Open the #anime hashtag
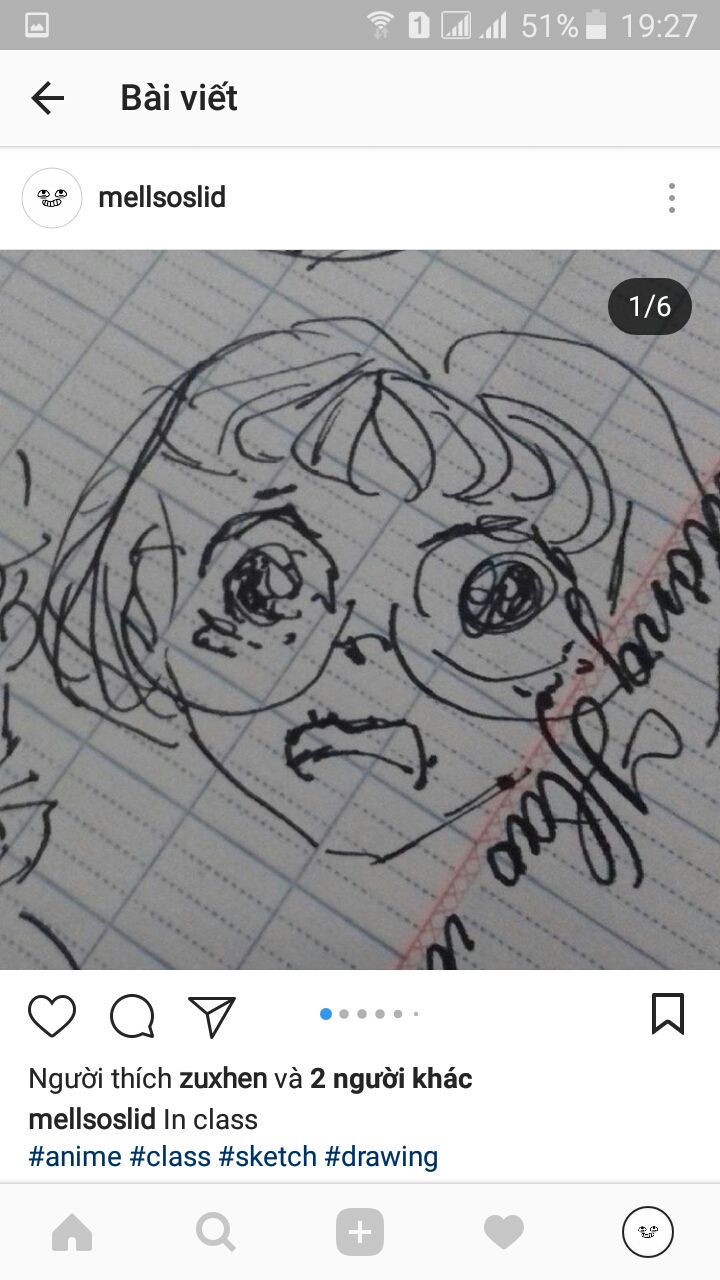 (x=75, y=1157)
